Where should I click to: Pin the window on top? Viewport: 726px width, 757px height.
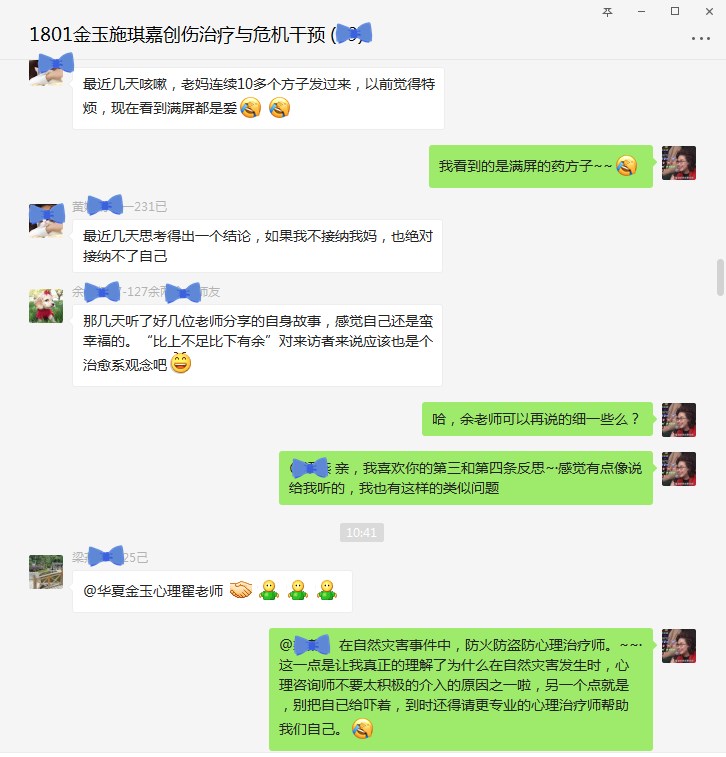[608, 11]
